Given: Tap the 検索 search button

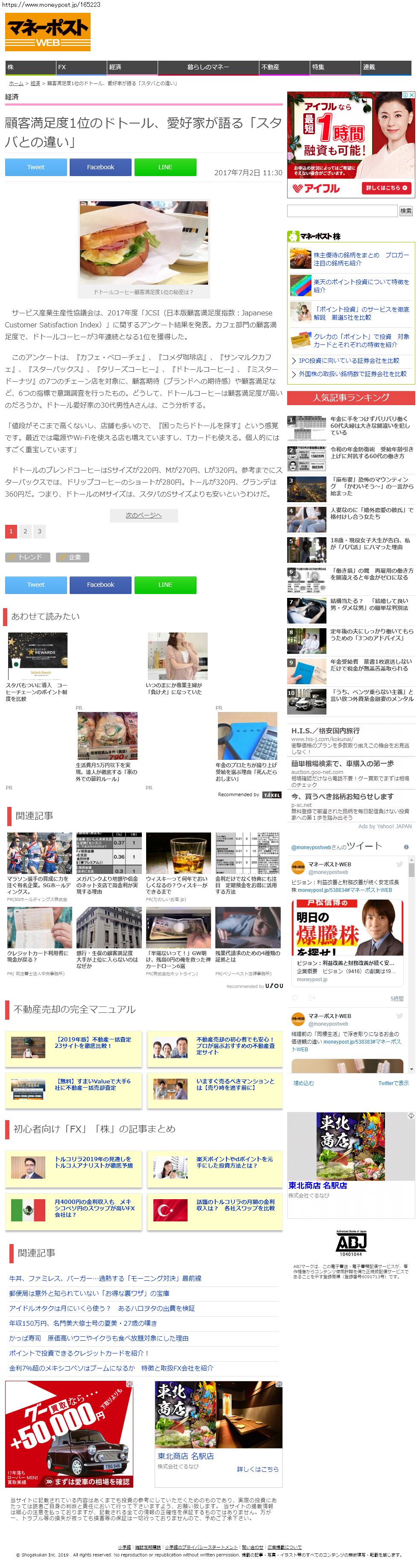Looking at the screenshot, I should coord(406,211).
